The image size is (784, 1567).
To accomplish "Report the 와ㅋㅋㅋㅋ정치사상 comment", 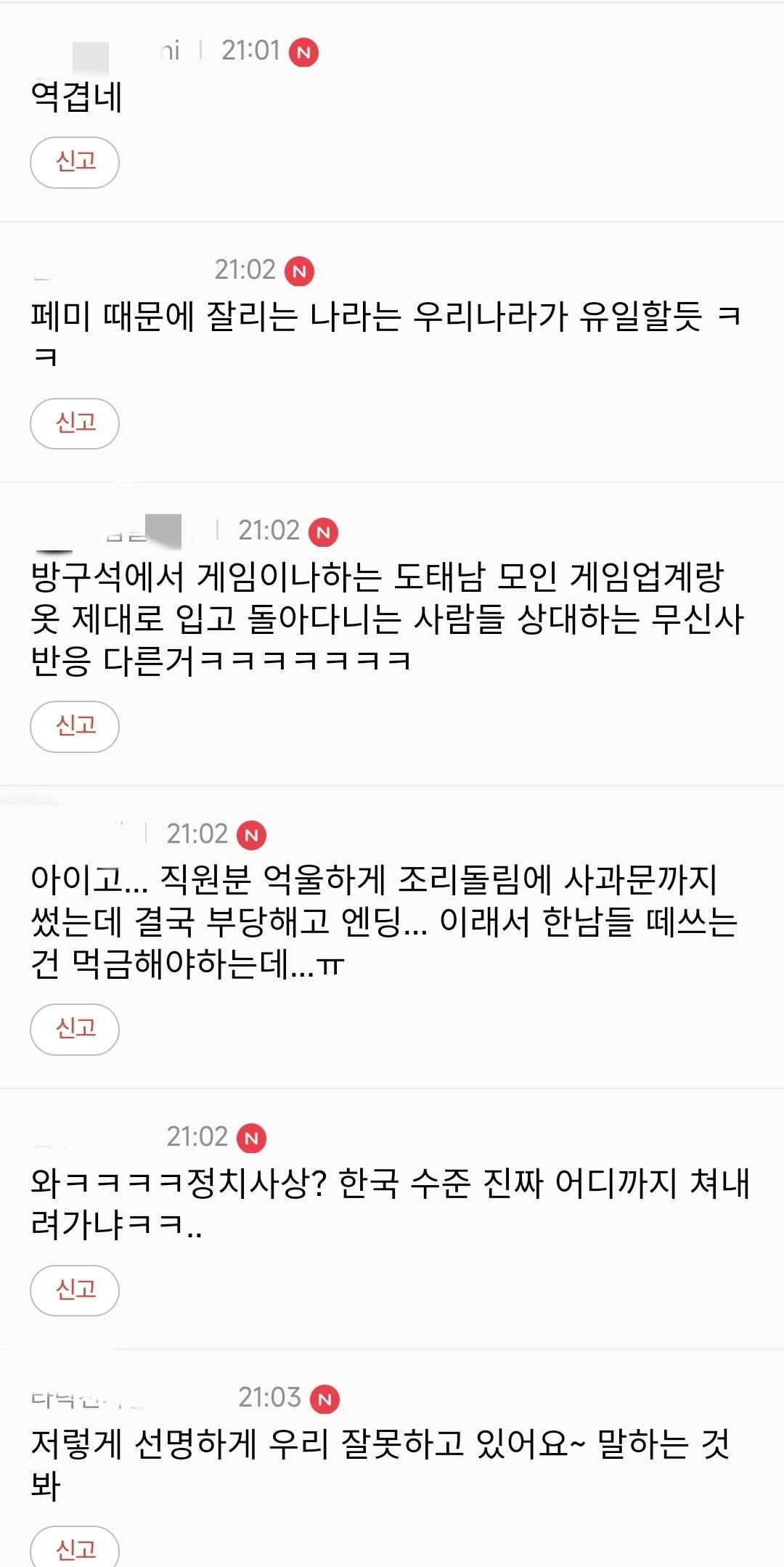I will tap(75, 1290).
